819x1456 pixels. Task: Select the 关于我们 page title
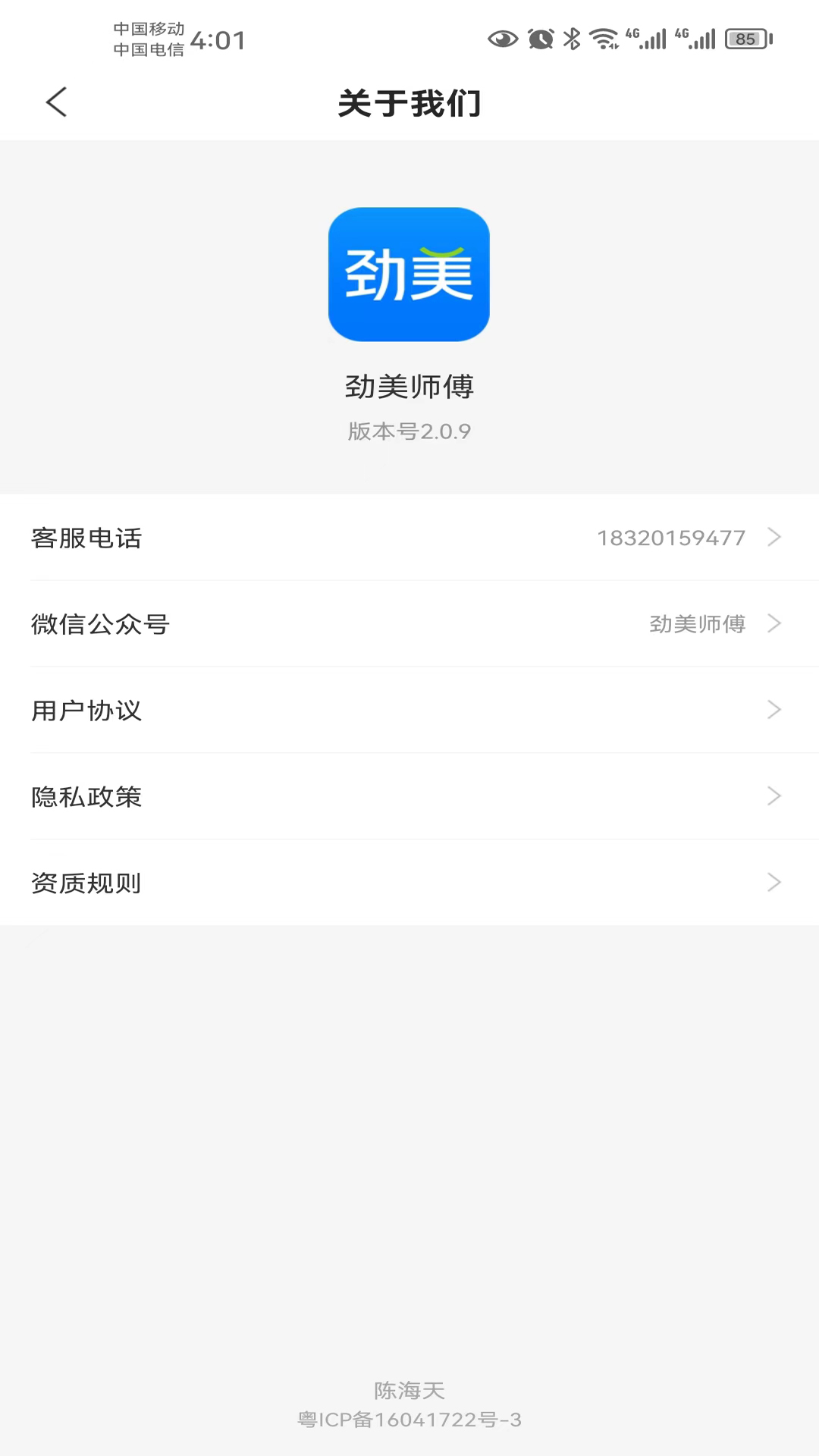pos(409,104)
